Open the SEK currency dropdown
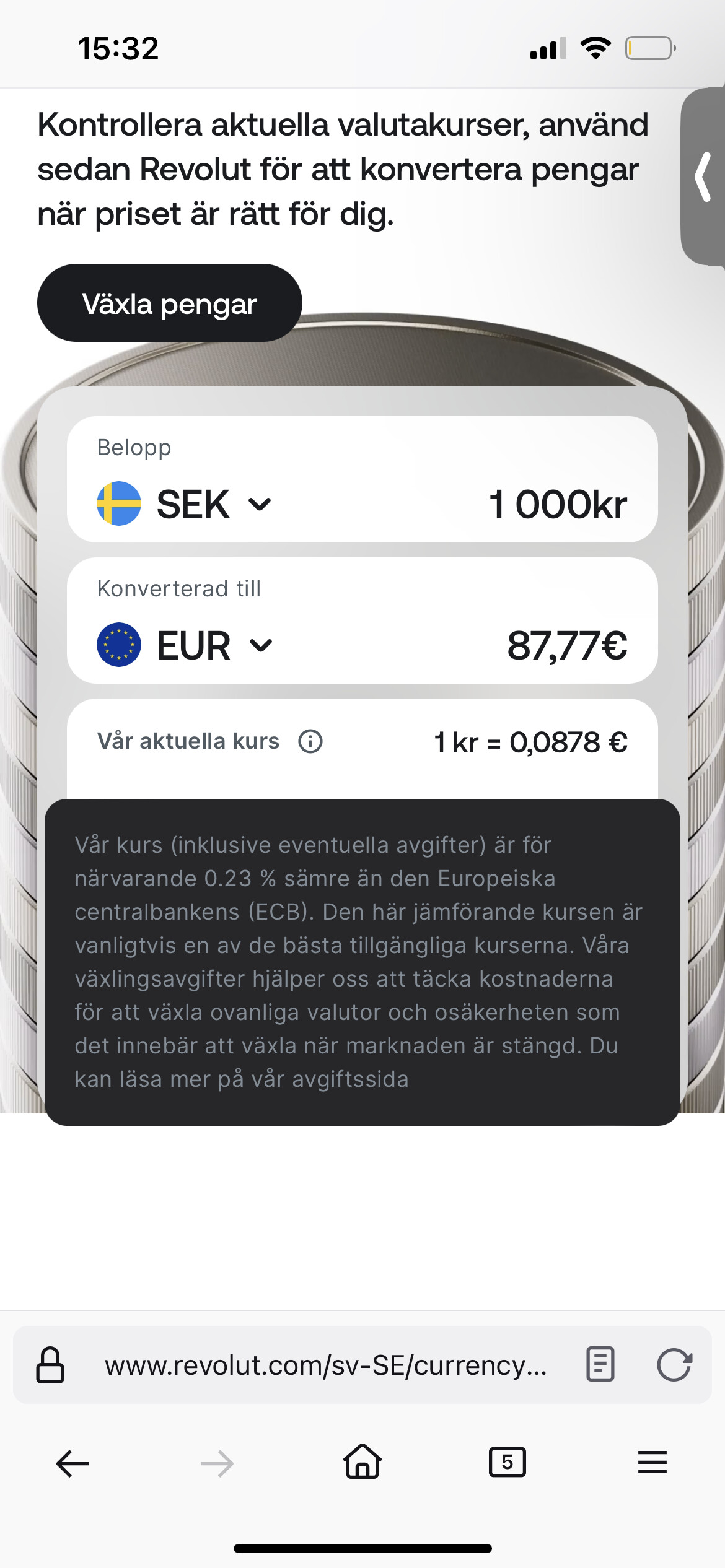This screenshot has height=1568, width=725. (x=184, y=503)
